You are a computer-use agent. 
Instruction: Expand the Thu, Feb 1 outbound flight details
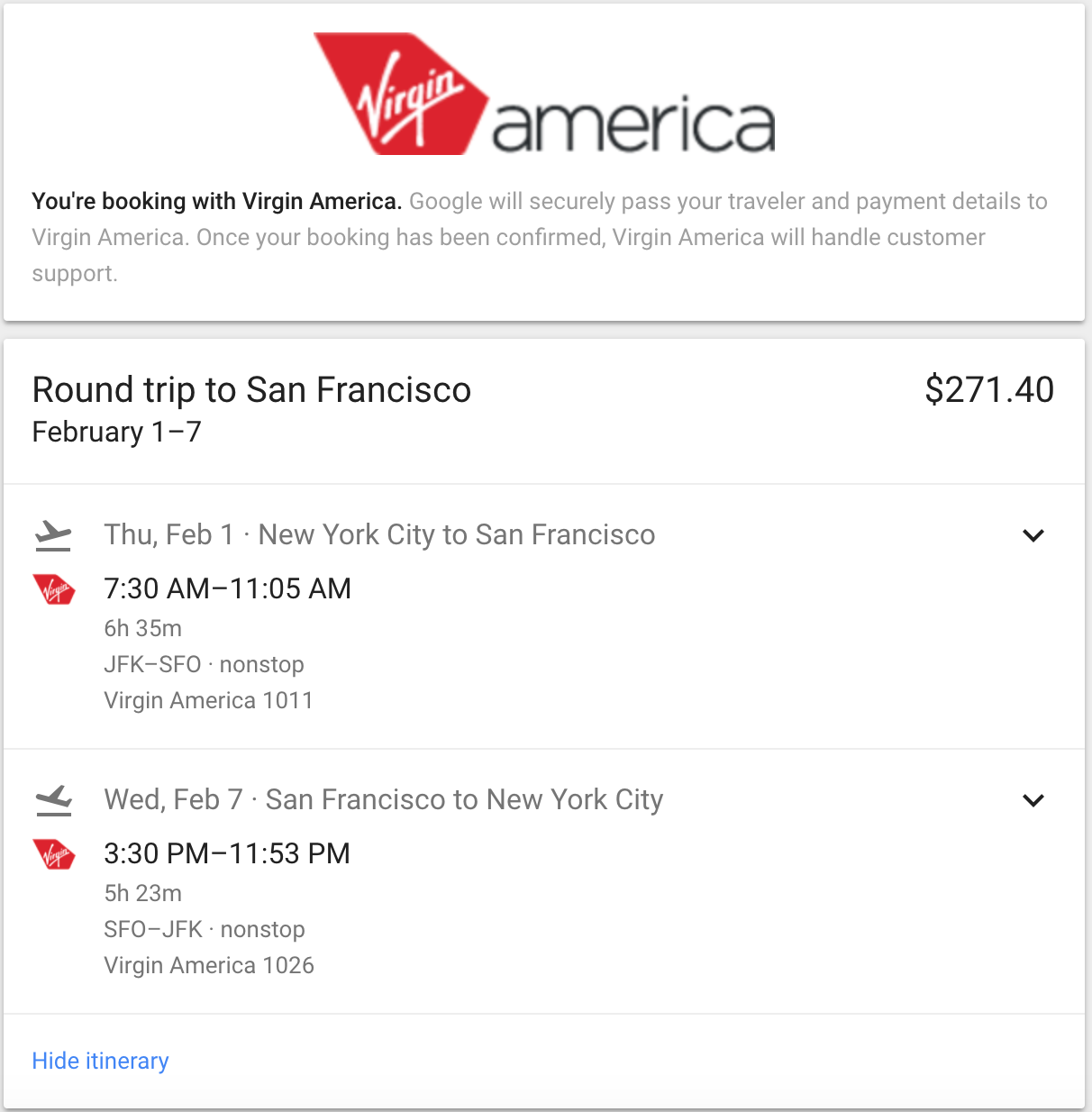pos(1033,535)
